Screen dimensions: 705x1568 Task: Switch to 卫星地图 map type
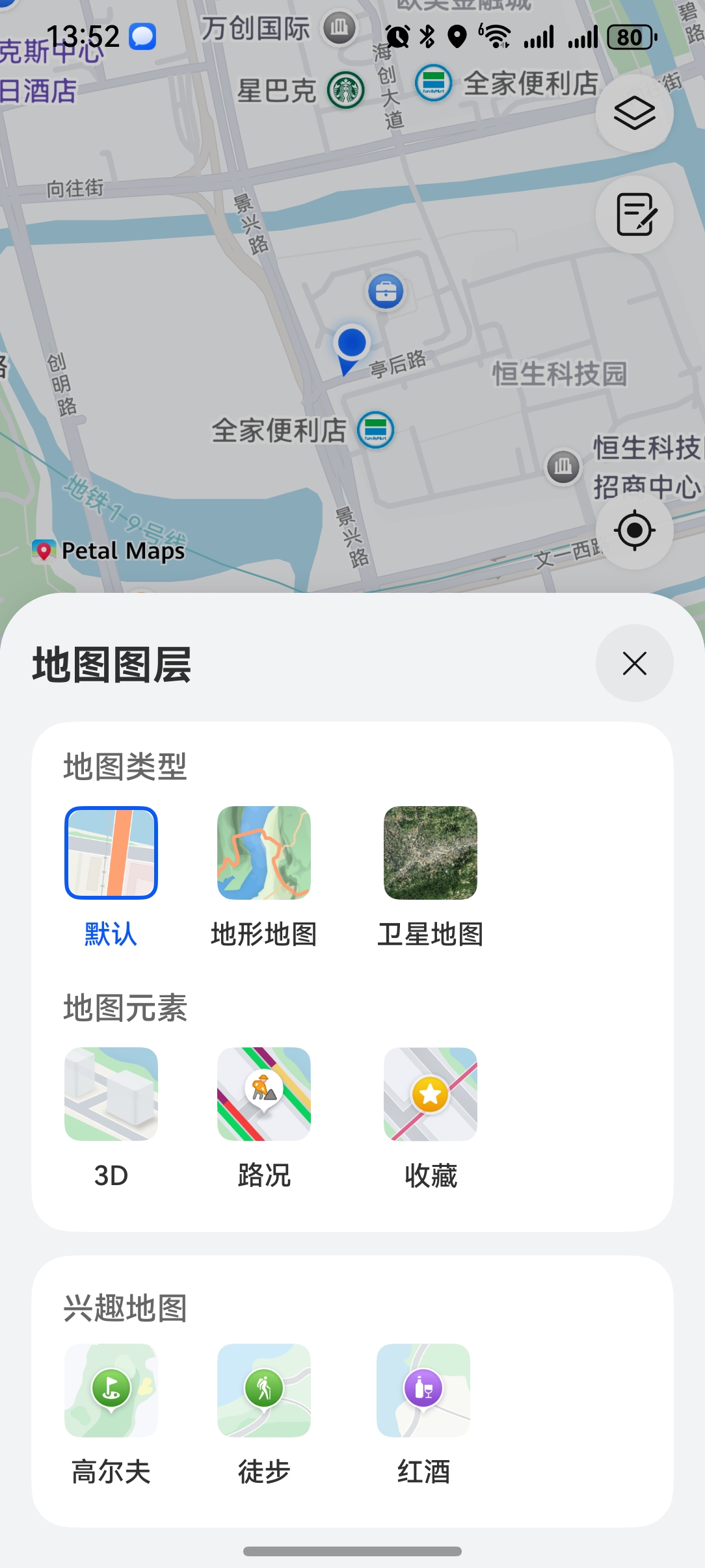(x=430, y=853)
